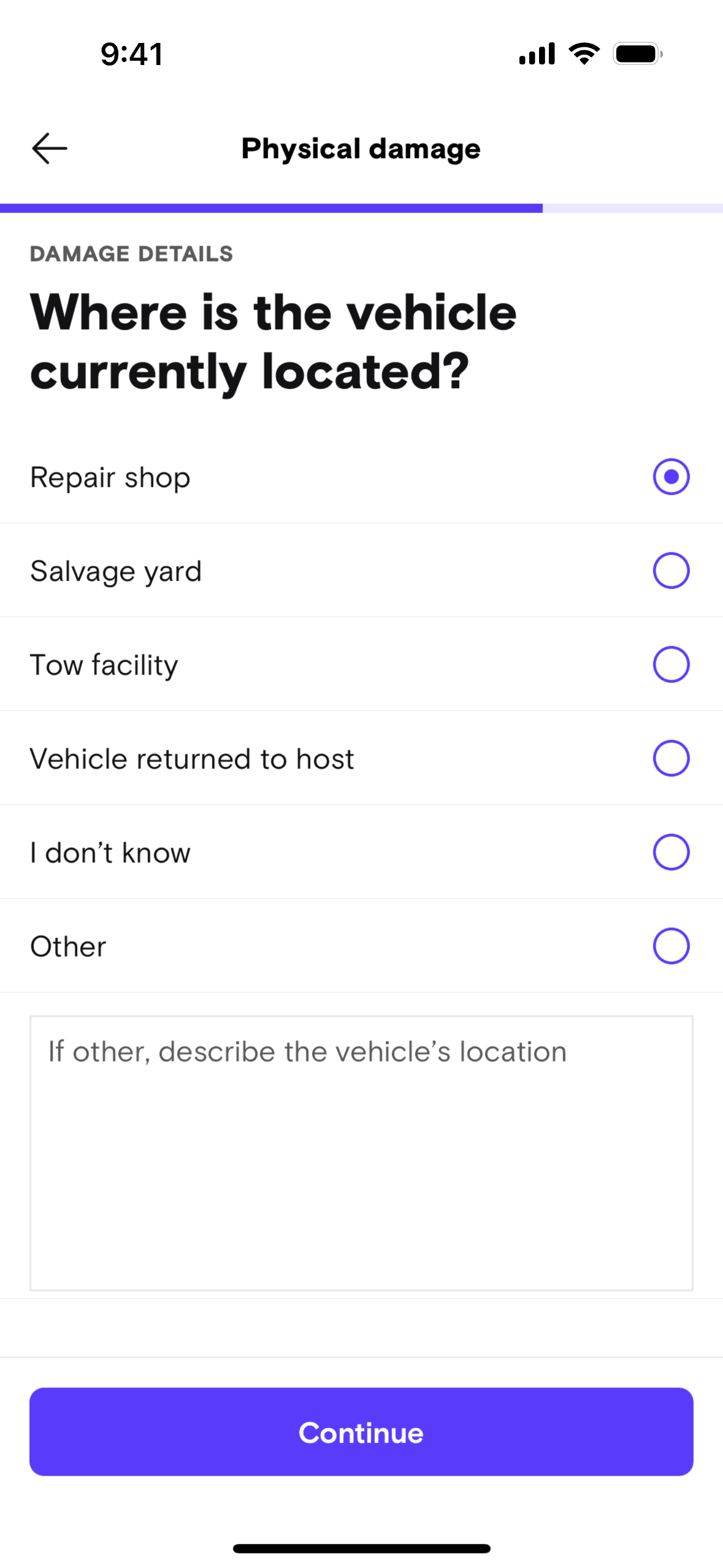This screenshot has height=1568, width=723.
Task: Select Vehicle returned to host
Action: coord(671,758)
